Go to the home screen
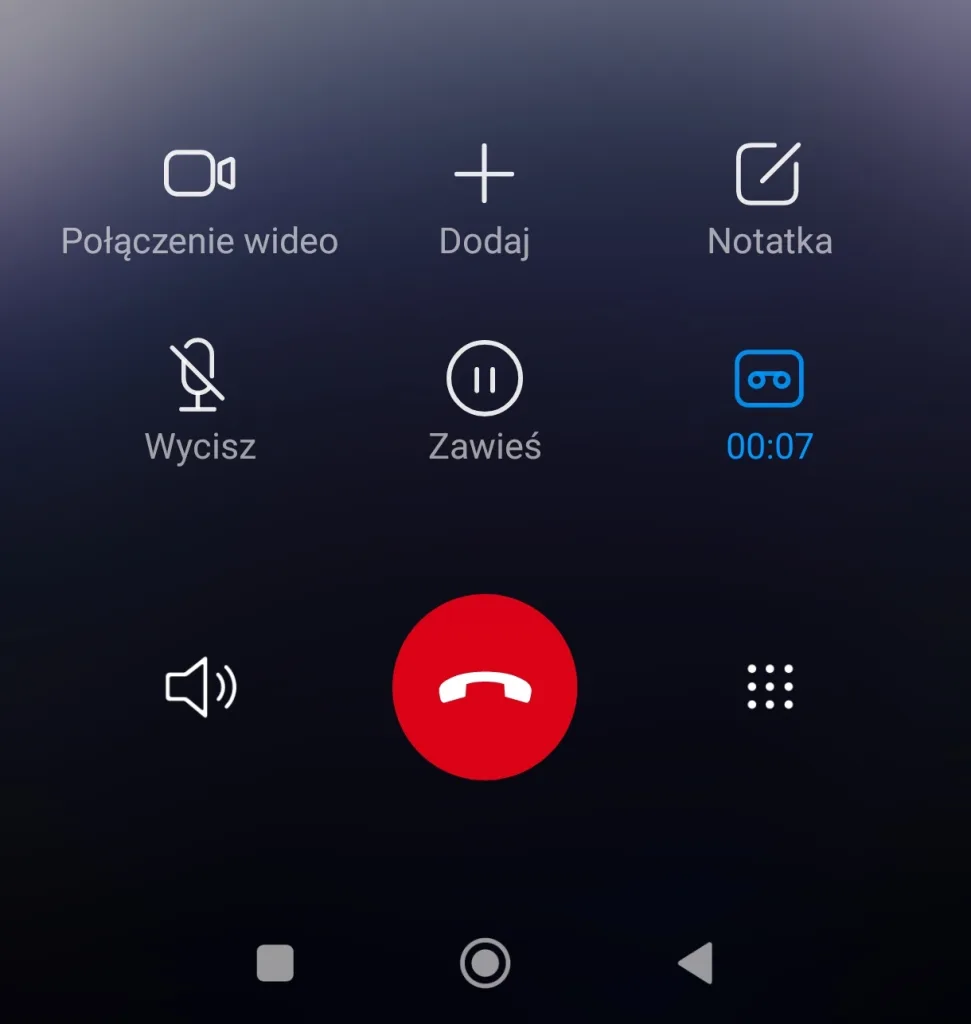 click(x=485, y=963)
